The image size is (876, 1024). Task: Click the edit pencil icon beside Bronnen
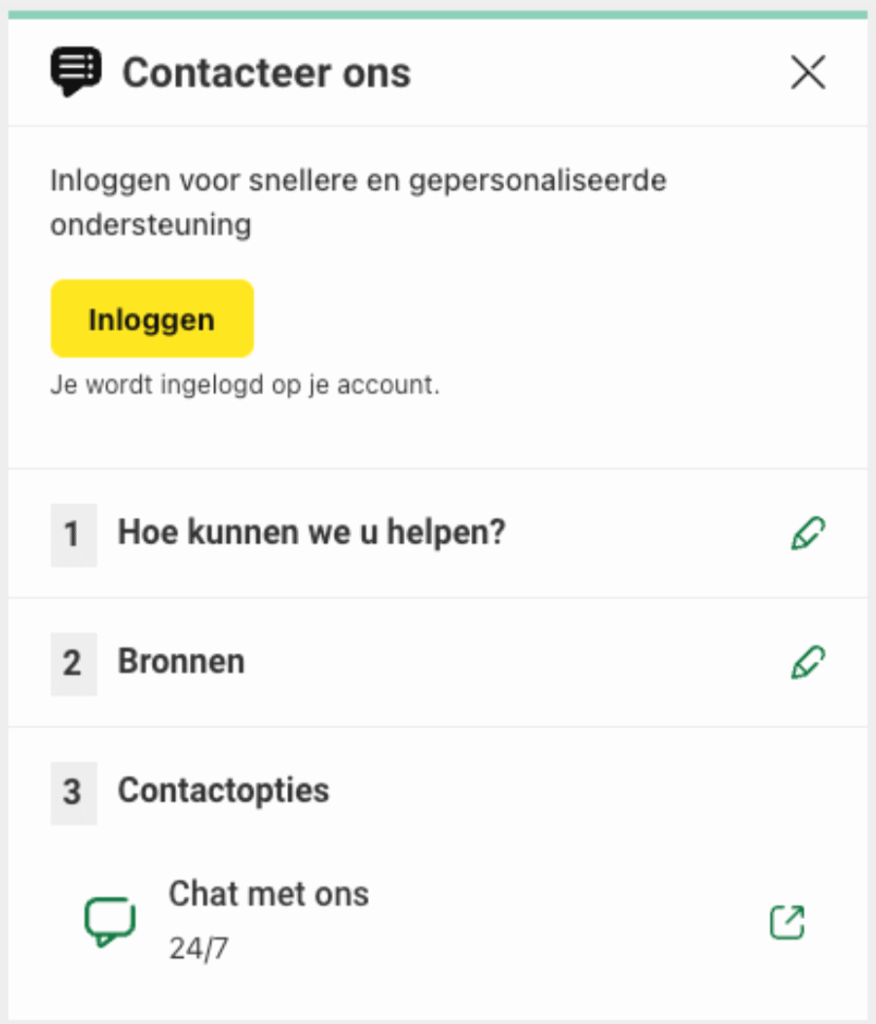pyautogui.click(x=808, y=661)
